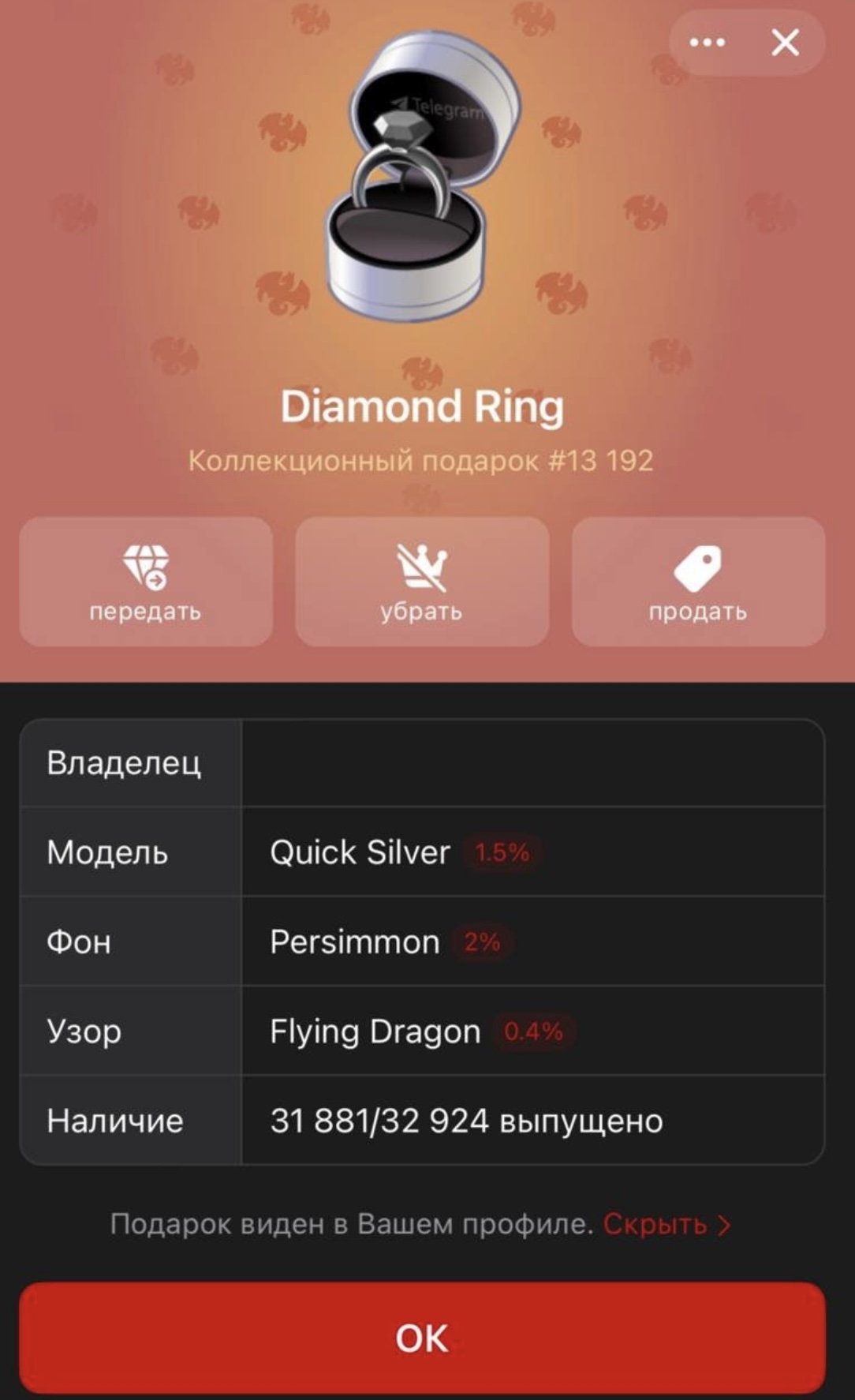
Task: Tap the передать transfer button
Action: [146, 582]
